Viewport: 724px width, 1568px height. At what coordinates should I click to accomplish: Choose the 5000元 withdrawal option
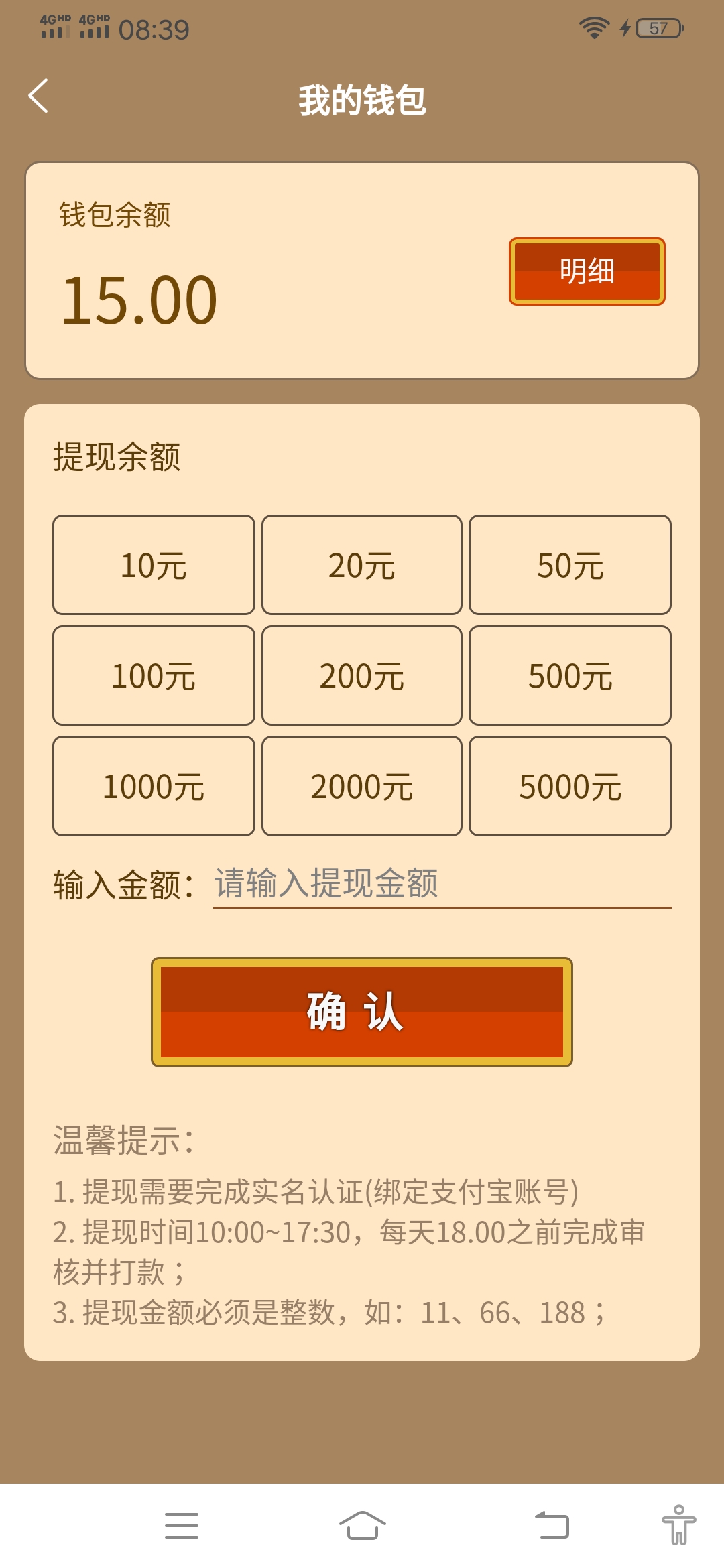pos(570,786)
